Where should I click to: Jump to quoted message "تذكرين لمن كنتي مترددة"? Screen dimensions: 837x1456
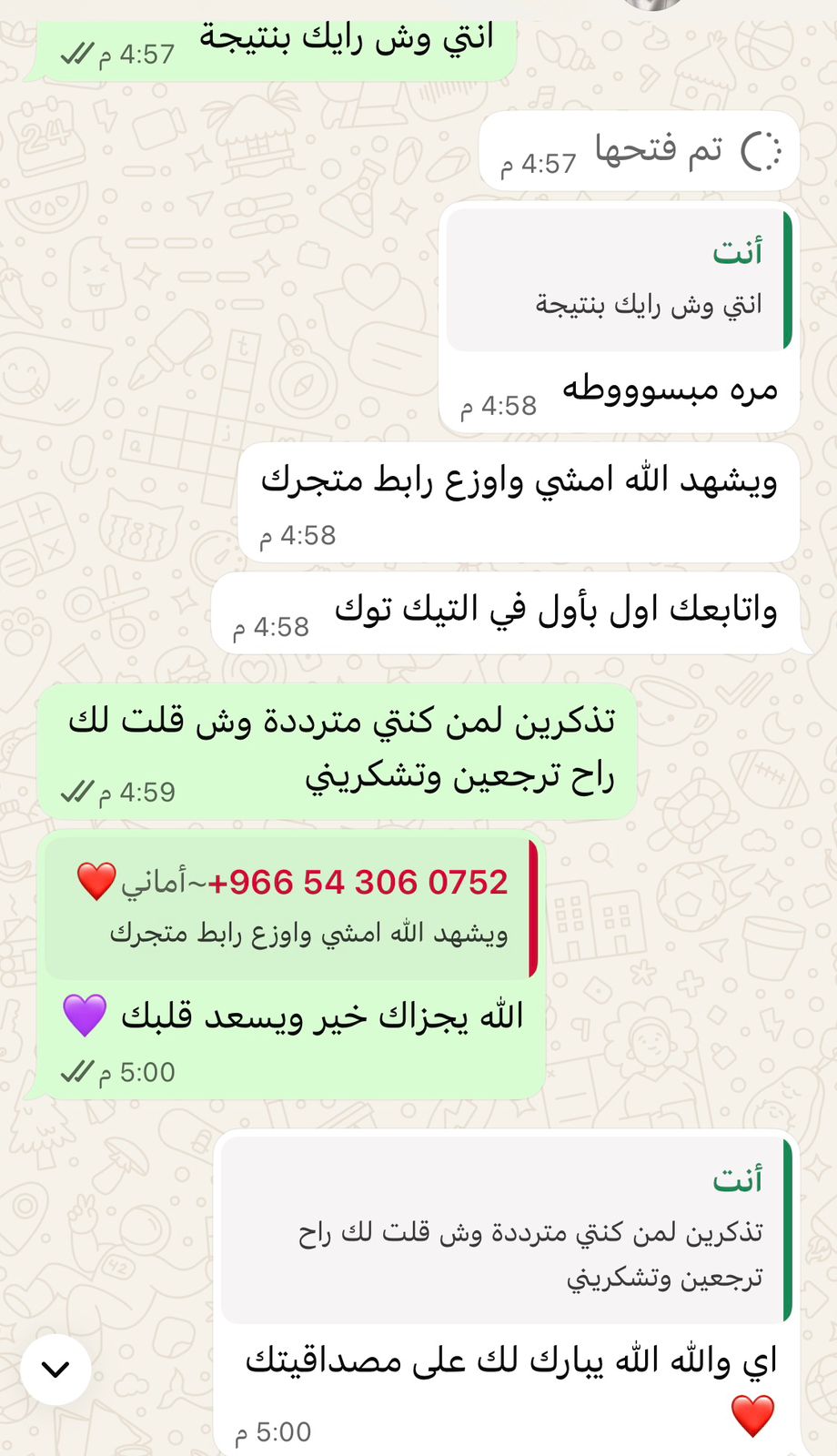coord(506,1228)
